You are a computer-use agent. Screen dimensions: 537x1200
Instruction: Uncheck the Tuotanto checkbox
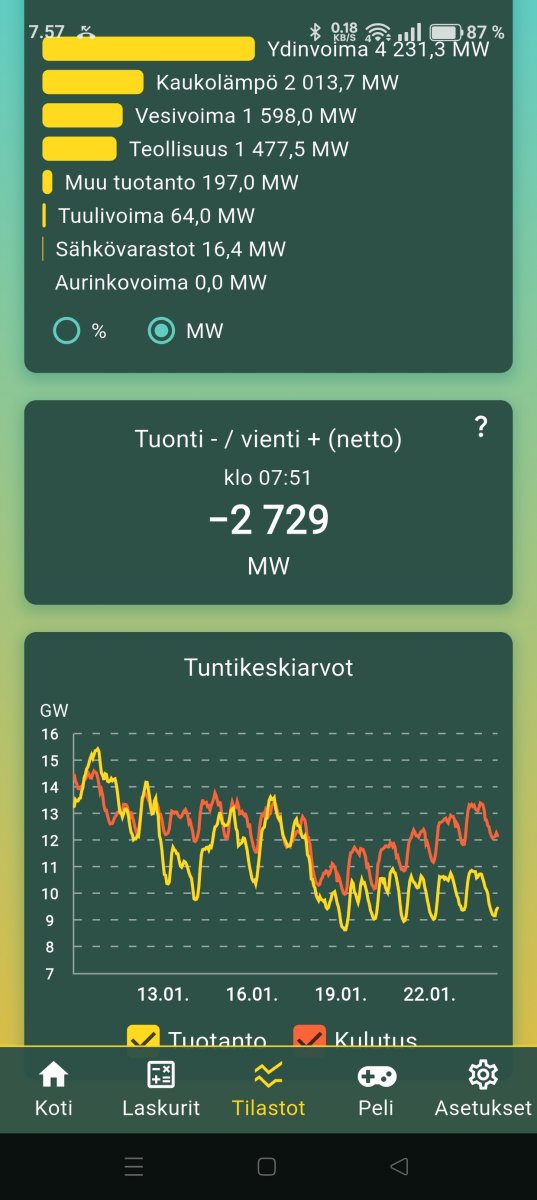coord(144,1039)
